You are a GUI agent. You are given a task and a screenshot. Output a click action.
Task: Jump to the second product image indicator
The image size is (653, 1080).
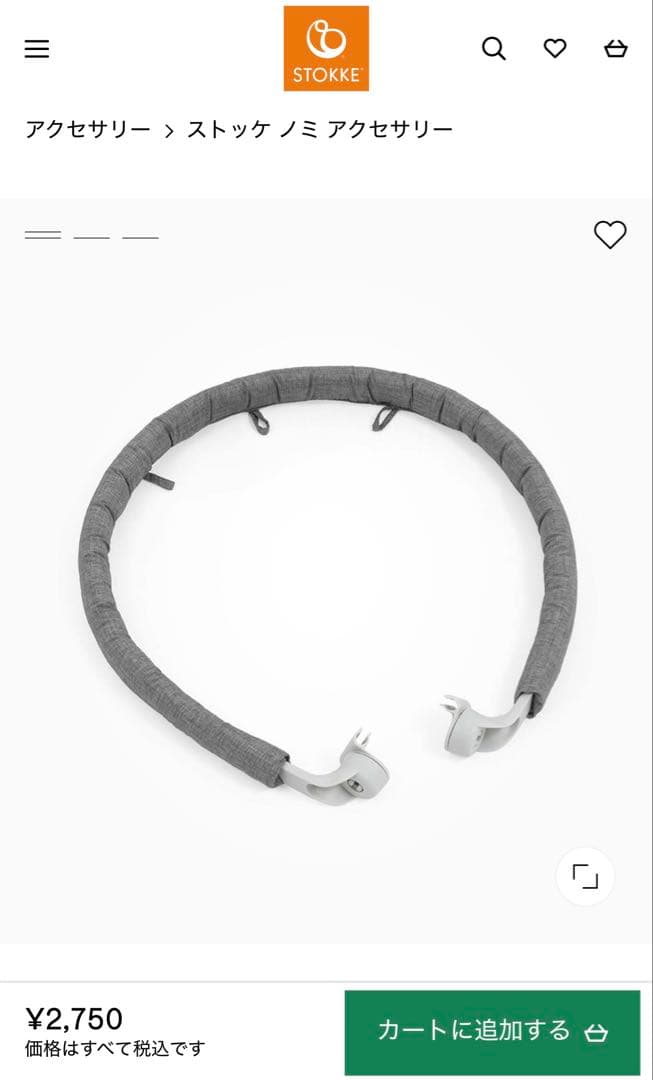(x=91, y=236)
